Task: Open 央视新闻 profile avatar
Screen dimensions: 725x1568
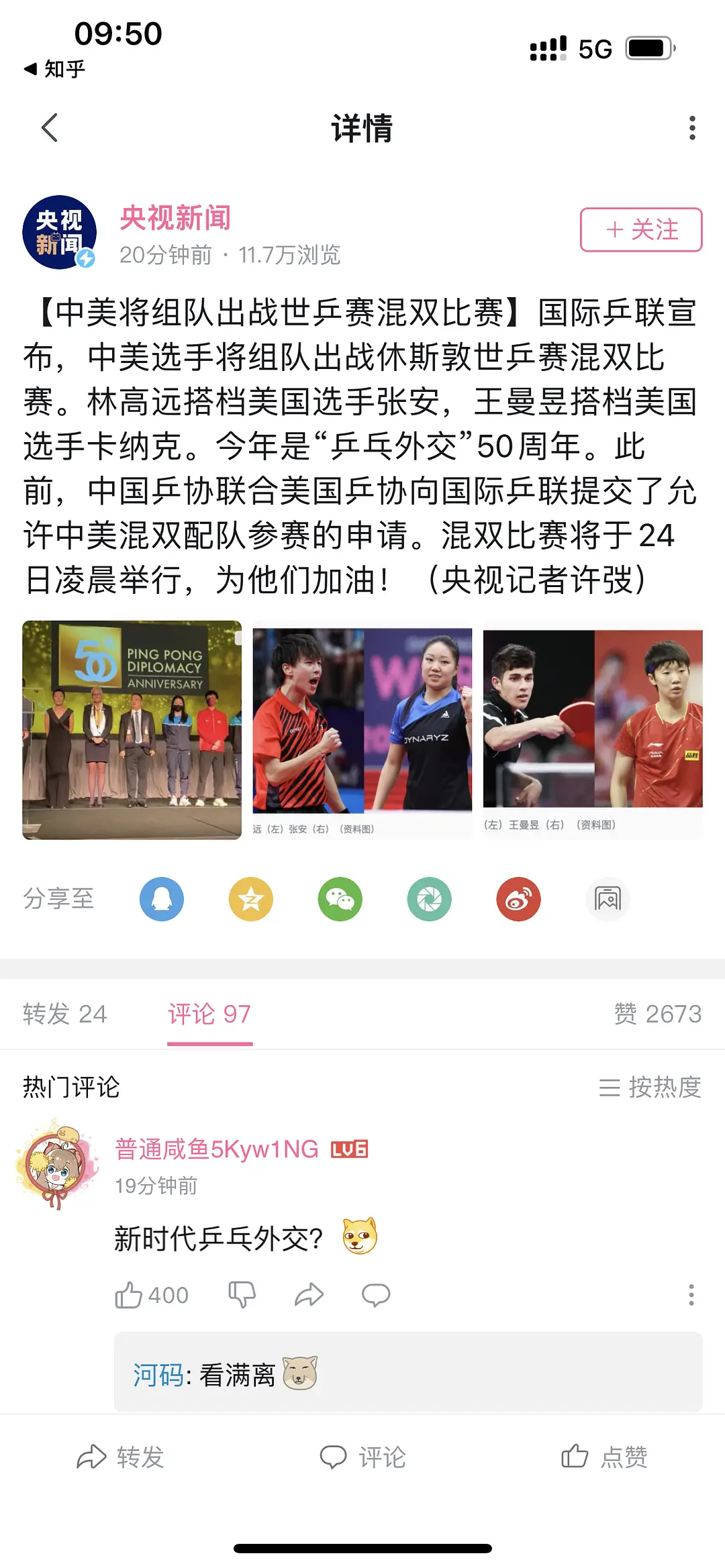Action: point(59,232)
